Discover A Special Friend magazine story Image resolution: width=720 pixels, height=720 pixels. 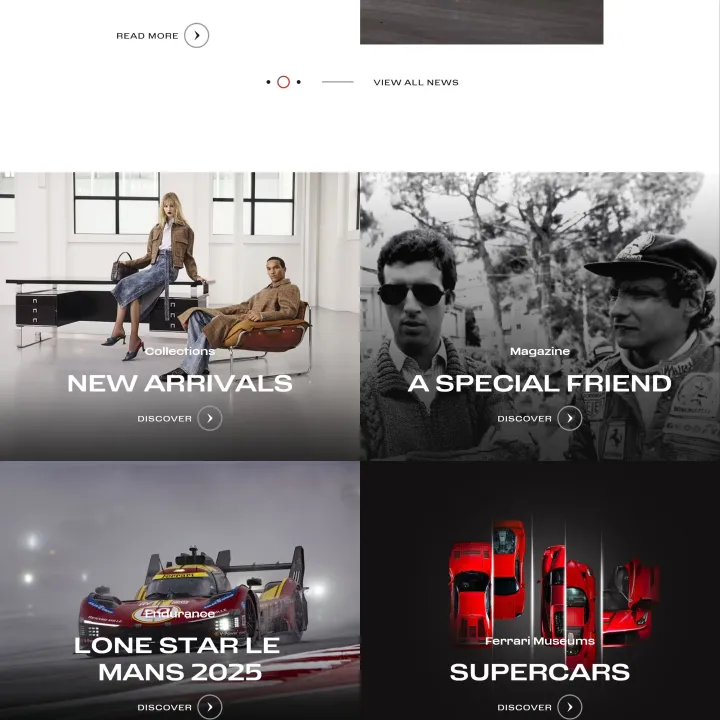(569, 418)
